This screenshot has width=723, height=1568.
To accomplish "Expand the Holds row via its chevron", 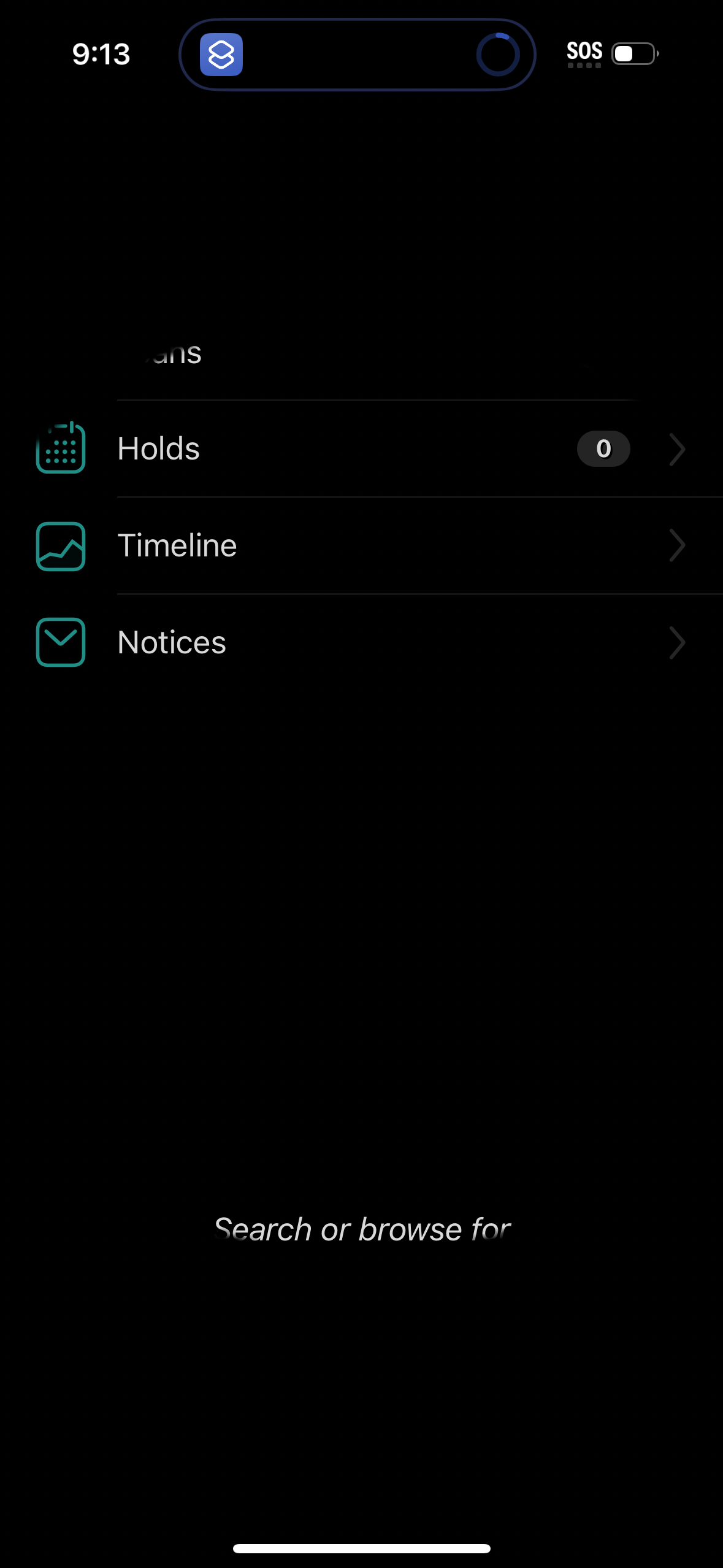I will [x=677, y=448].
